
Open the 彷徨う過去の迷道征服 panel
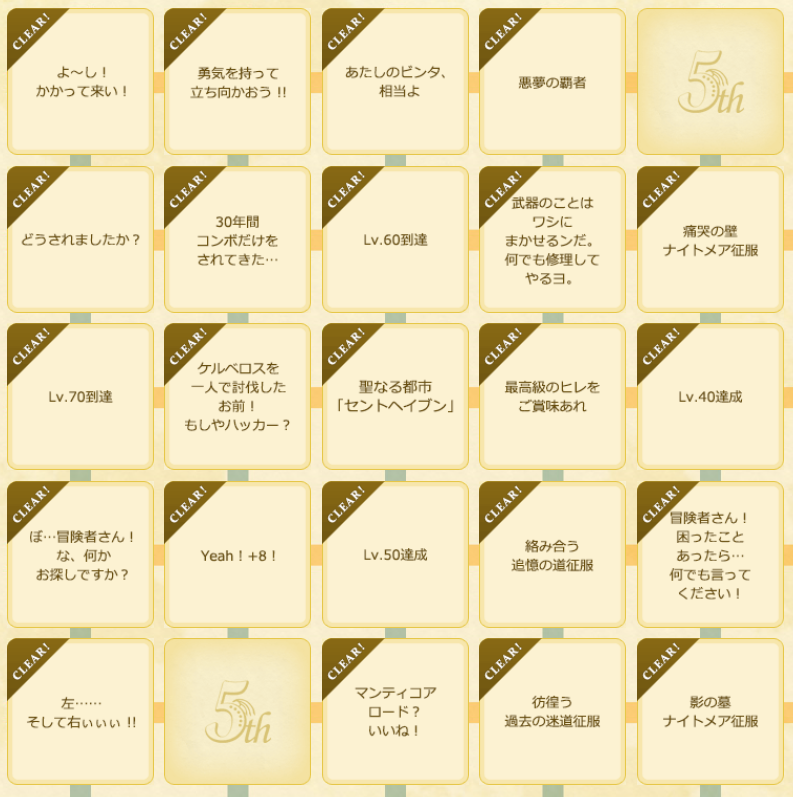[552, 711]
